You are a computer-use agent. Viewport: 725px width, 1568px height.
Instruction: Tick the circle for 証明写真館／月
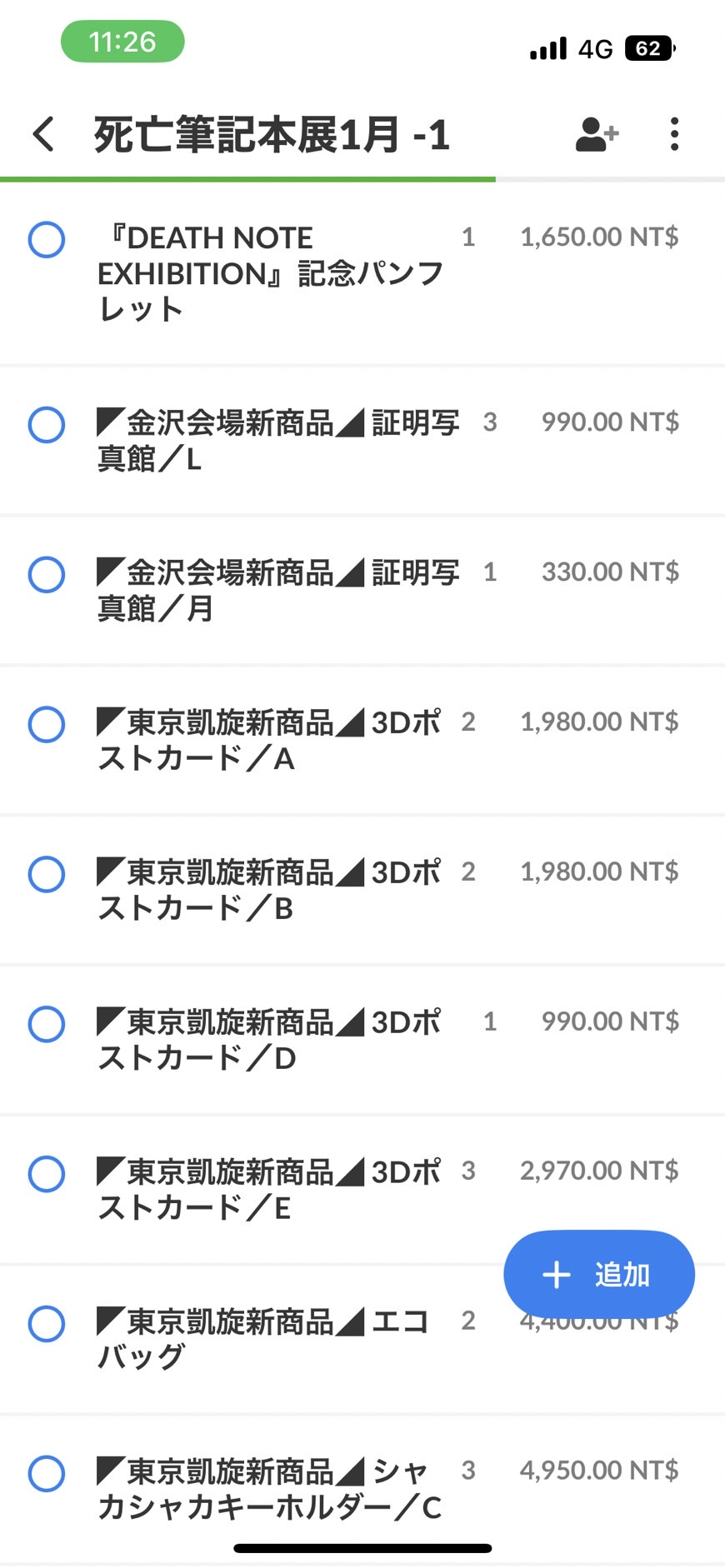(47, 575)
